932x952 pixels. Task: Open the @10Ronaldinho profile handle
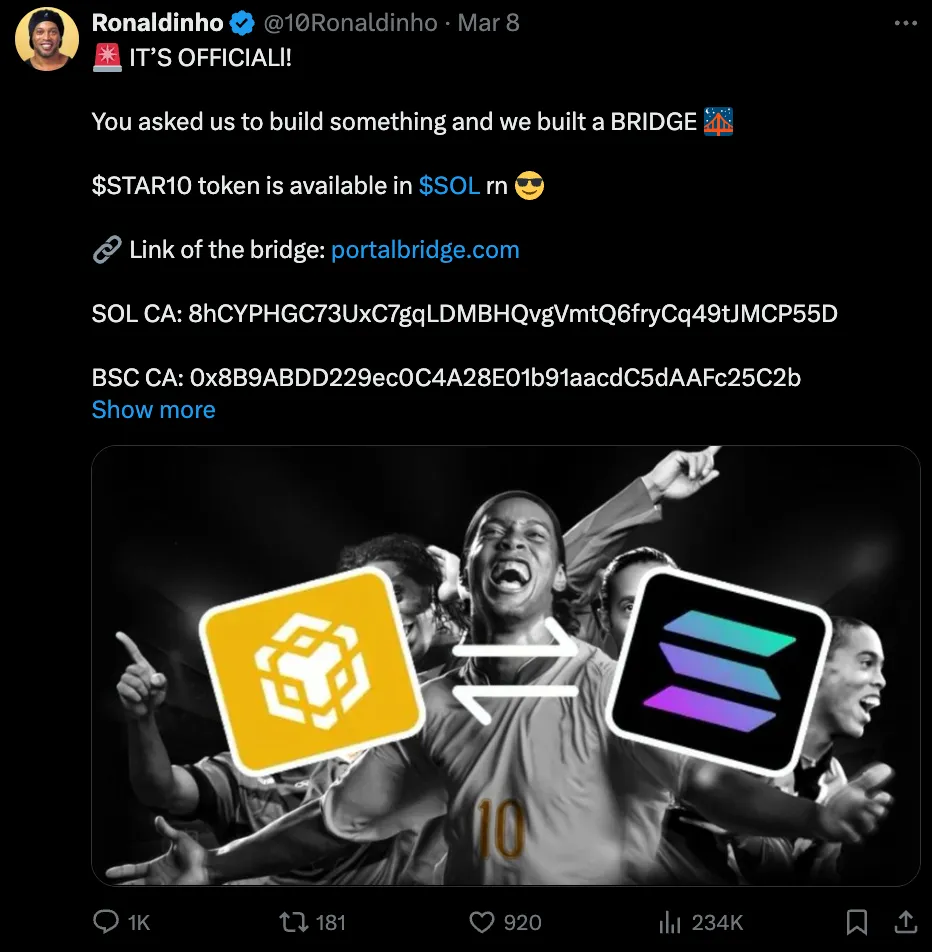pyautogui.click(x=350, y=22)
